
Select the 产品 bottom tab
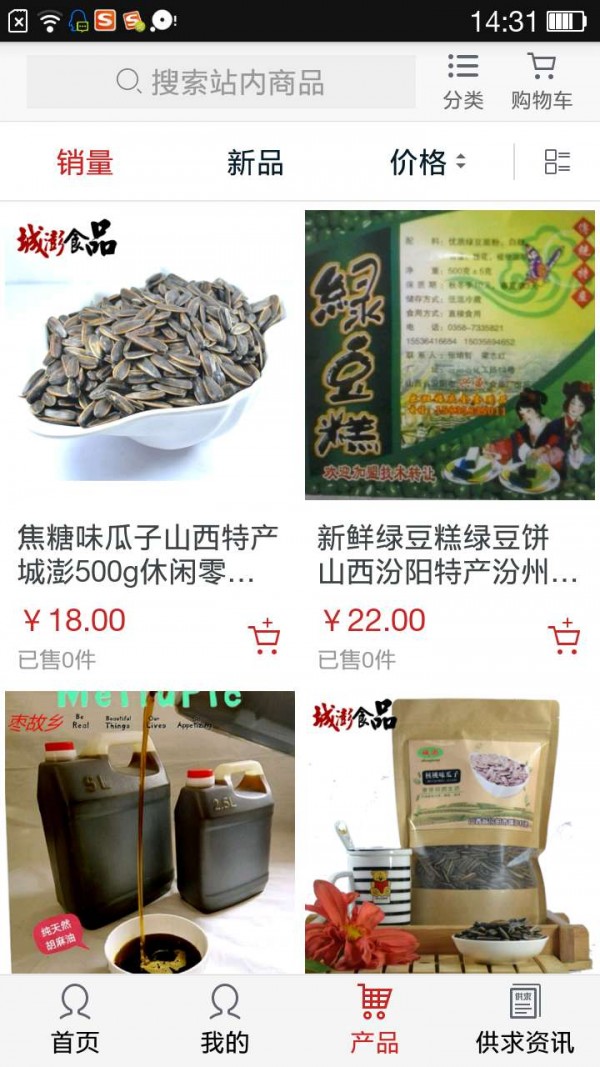(375, 1020)
